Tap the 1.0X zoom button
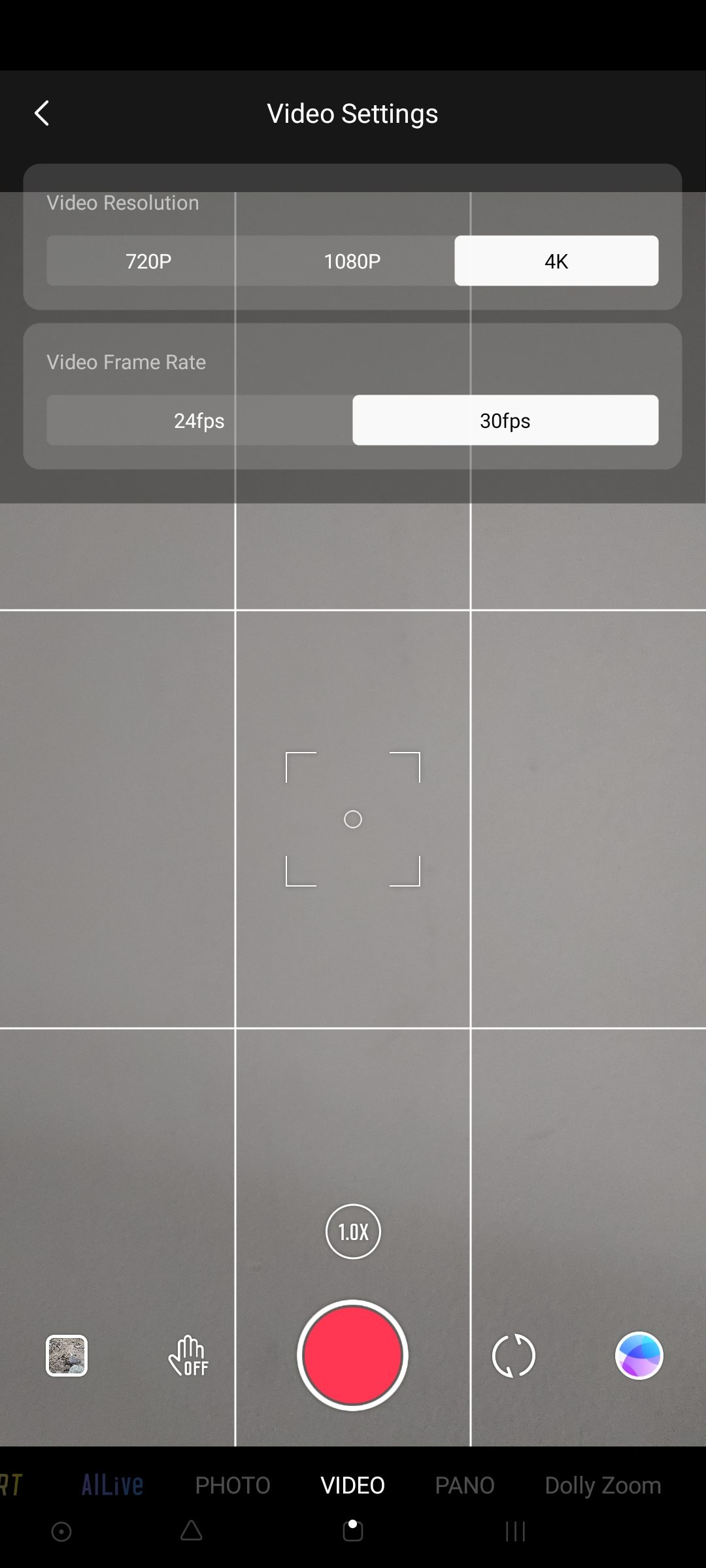 (353, 1232)
